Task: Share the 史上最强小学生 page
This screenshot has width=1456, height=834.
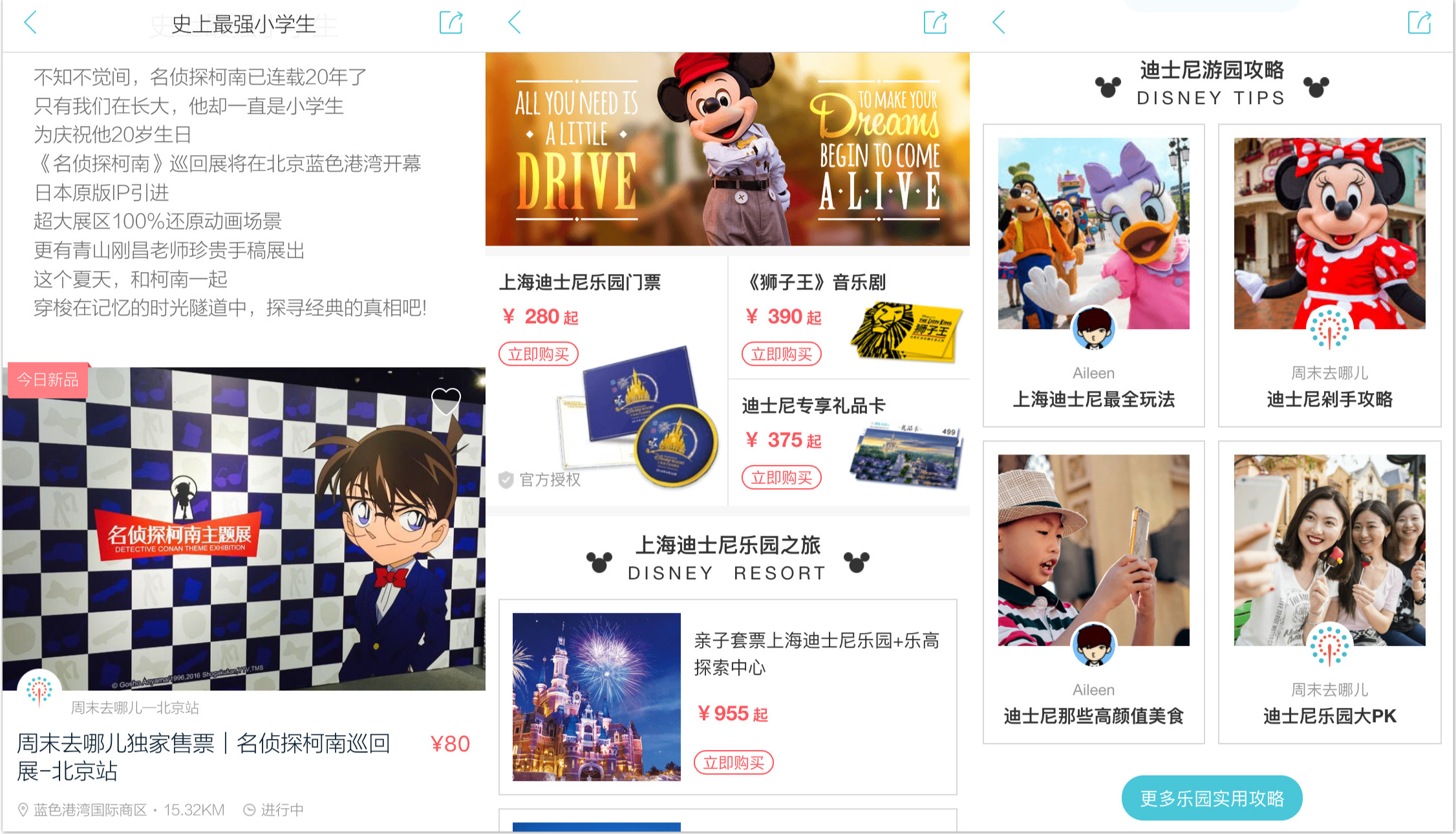Action: 451,23
